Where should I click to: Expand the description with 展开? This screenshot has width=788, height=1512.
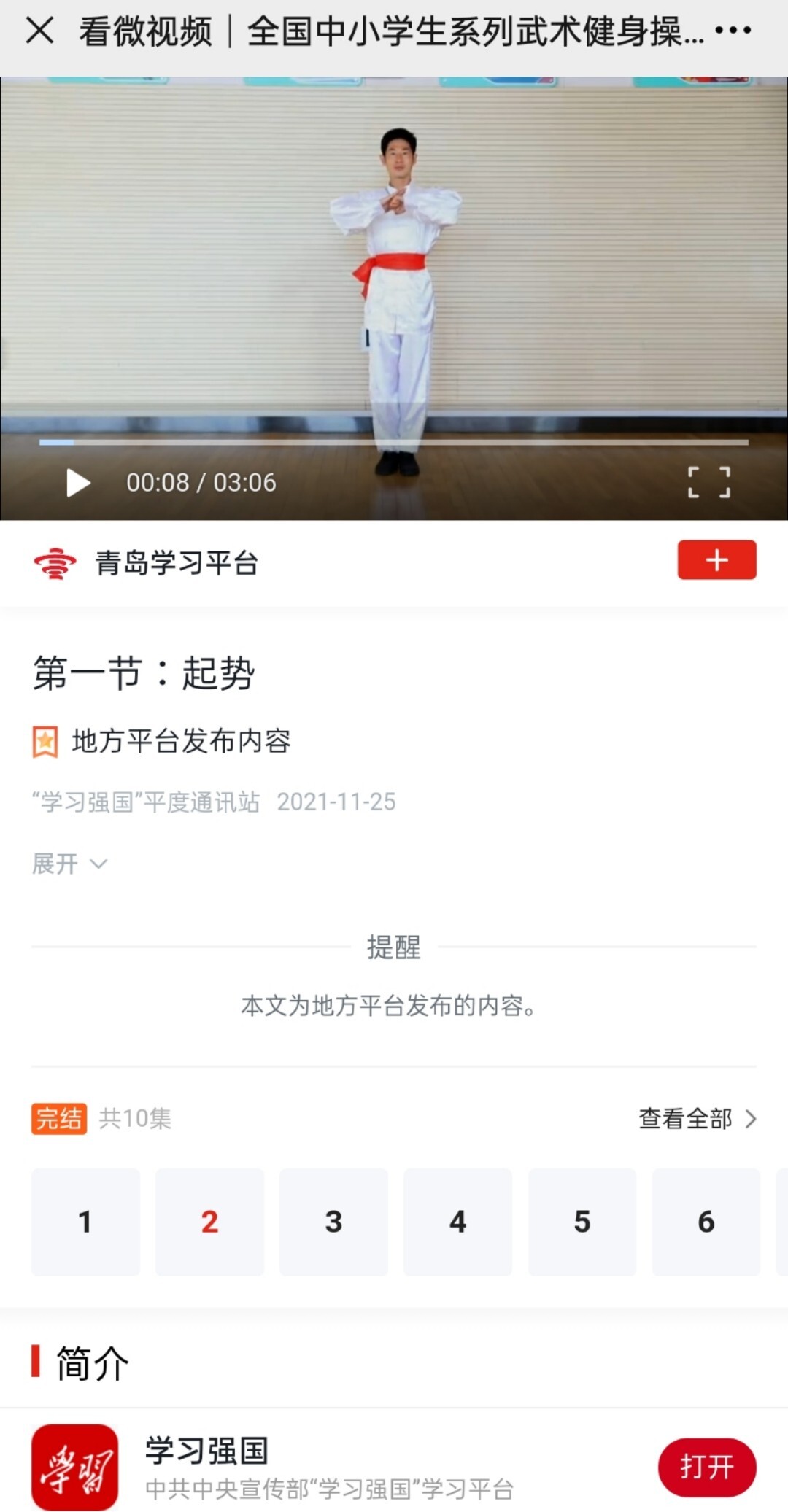pos(69,864)
